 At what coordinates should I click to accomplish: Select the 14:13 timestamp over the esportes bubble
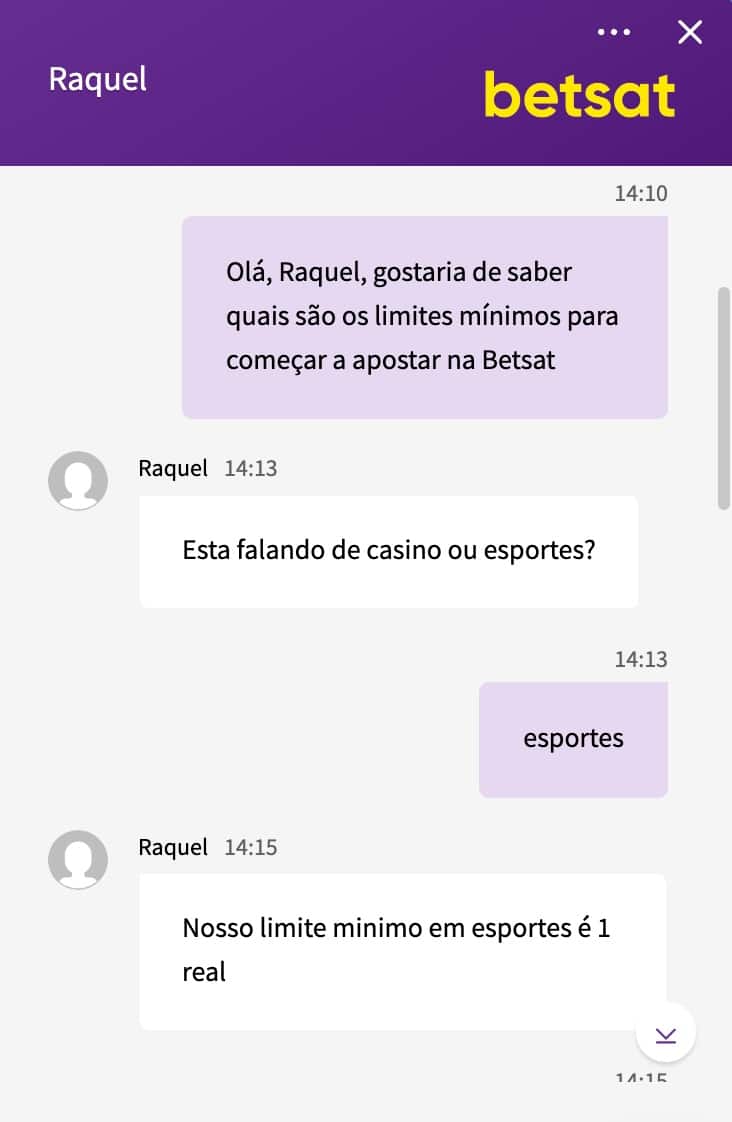641,659
